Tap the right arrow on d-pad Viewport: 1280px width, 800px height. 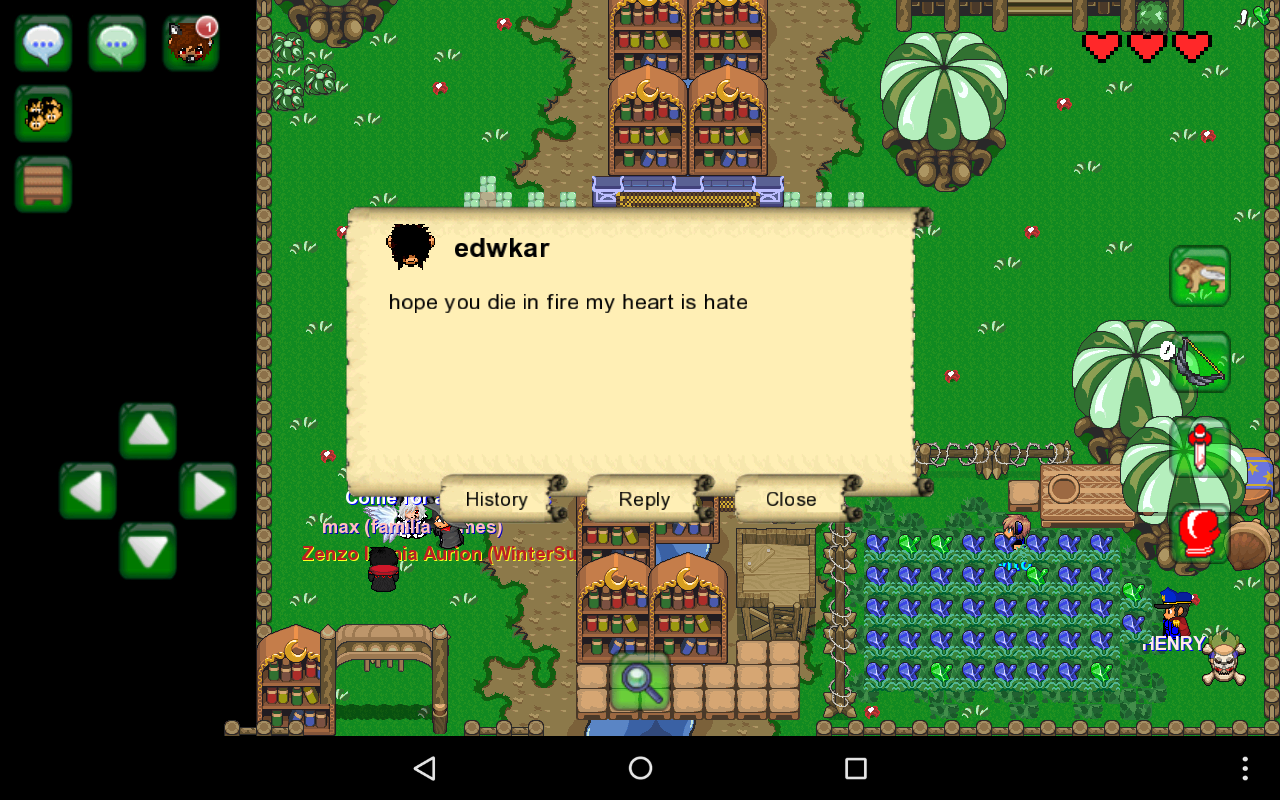click(208, 491)
